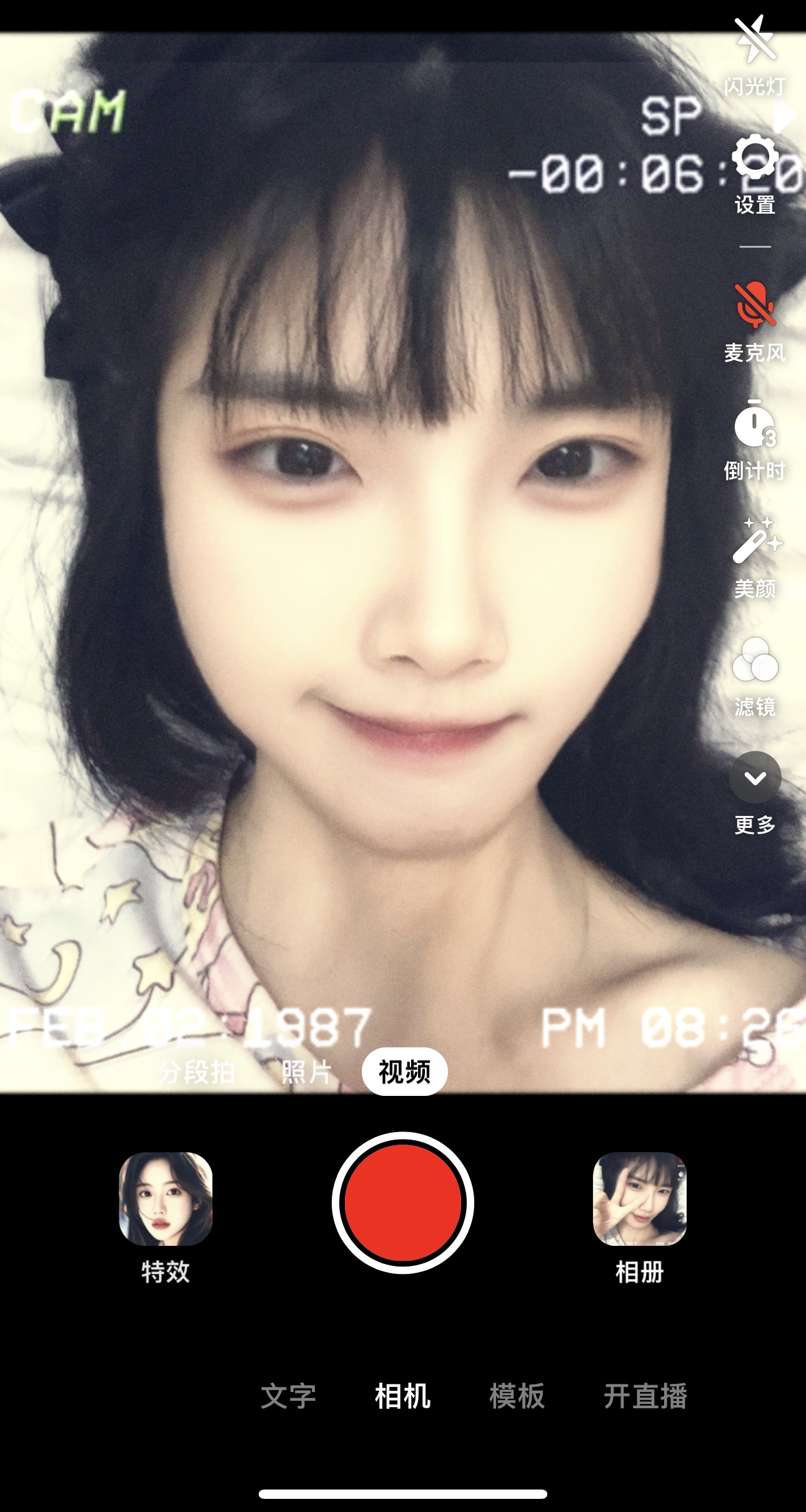This screenshot has height=1512, width=806.
Task: Open 美颜 beauty options
Action: point(756,540)
